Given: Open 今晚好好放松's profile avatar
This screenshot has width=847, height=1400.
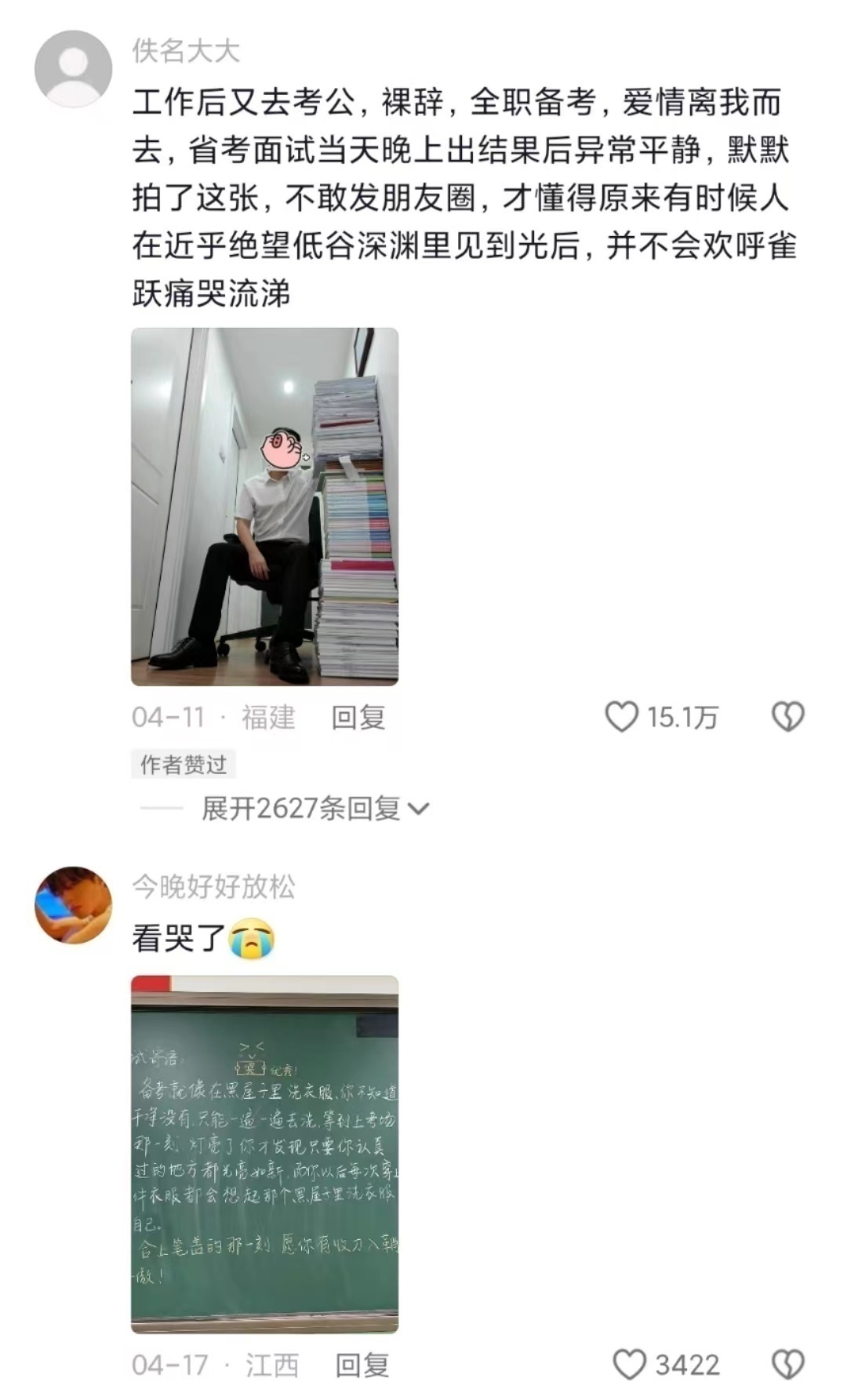Looking at the screenshot, I should pyautogui.click(x=73, y=904).
